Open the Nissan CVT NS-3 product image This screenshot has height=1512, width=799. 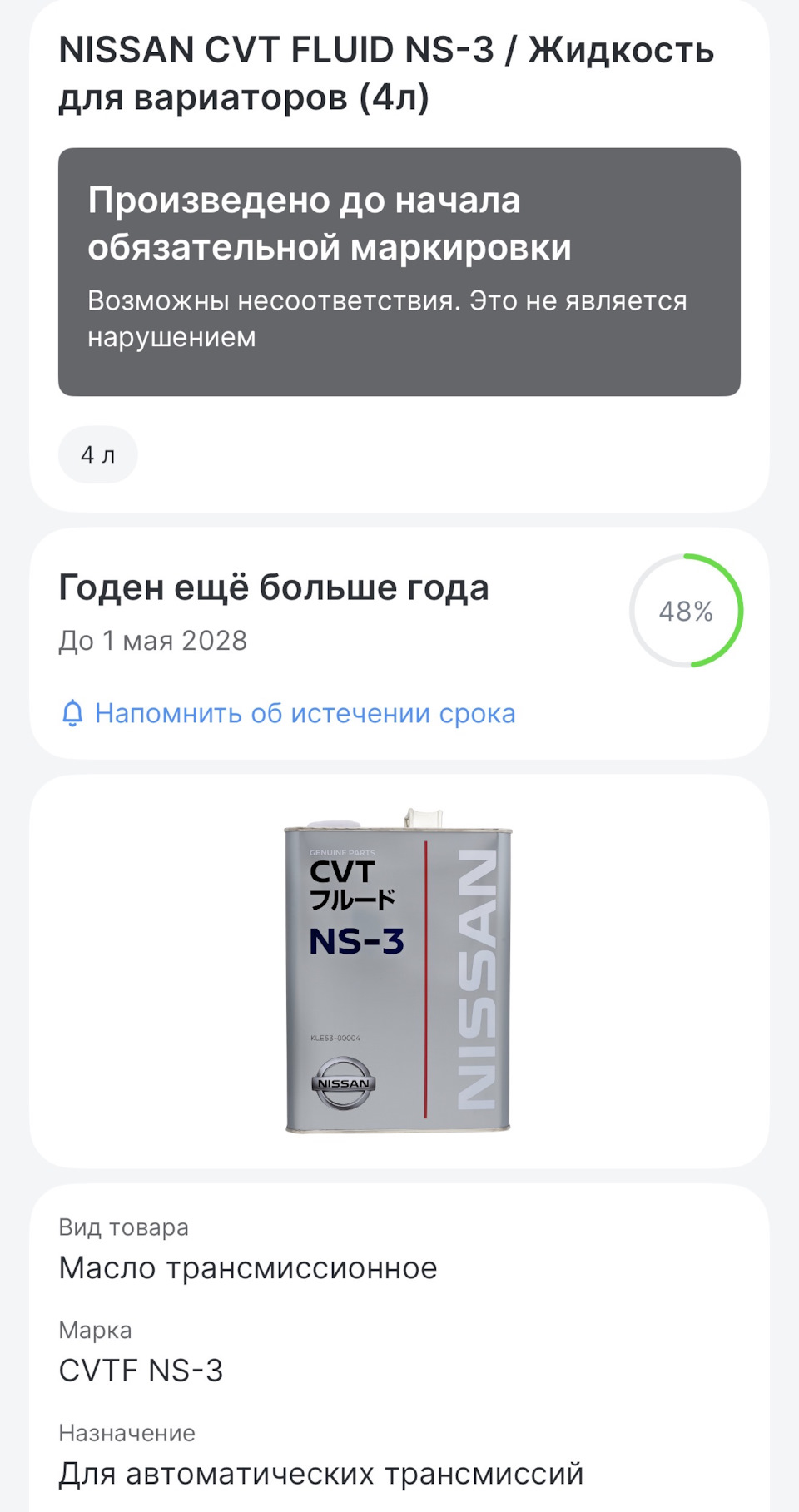[398, 970]
